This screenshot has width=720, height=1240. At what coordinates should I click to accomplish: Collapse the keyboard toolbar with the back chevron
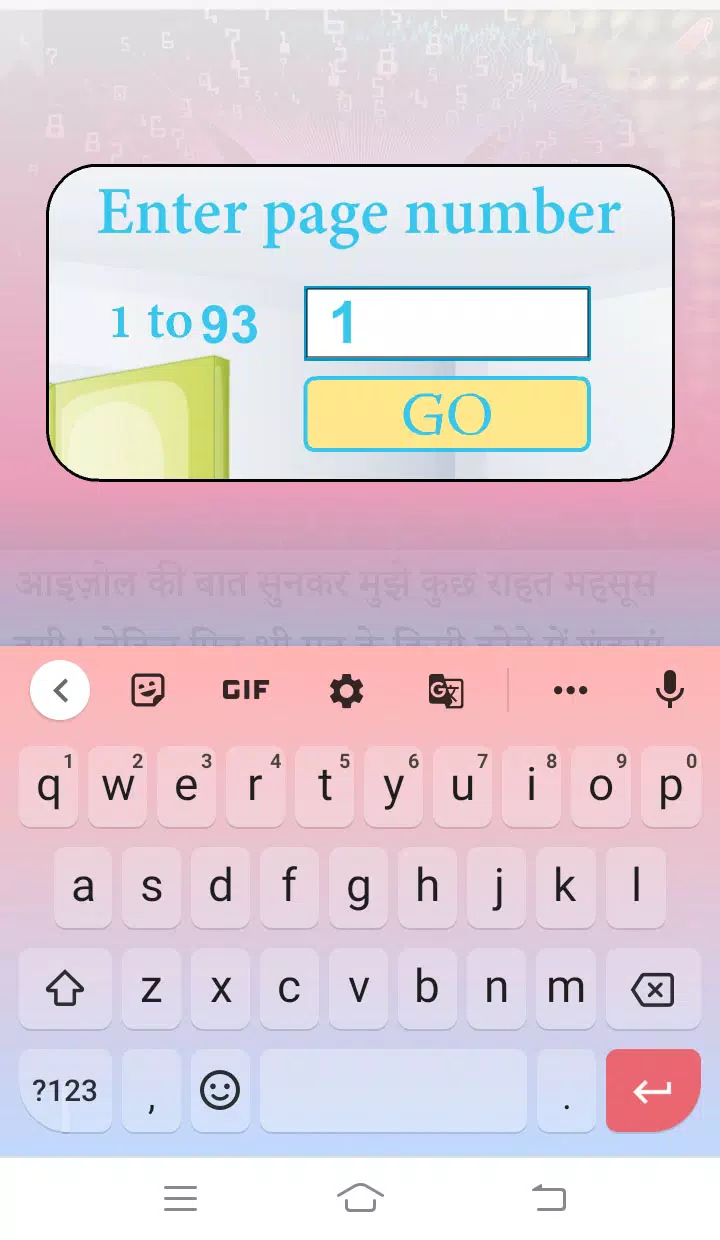point(60,690)
